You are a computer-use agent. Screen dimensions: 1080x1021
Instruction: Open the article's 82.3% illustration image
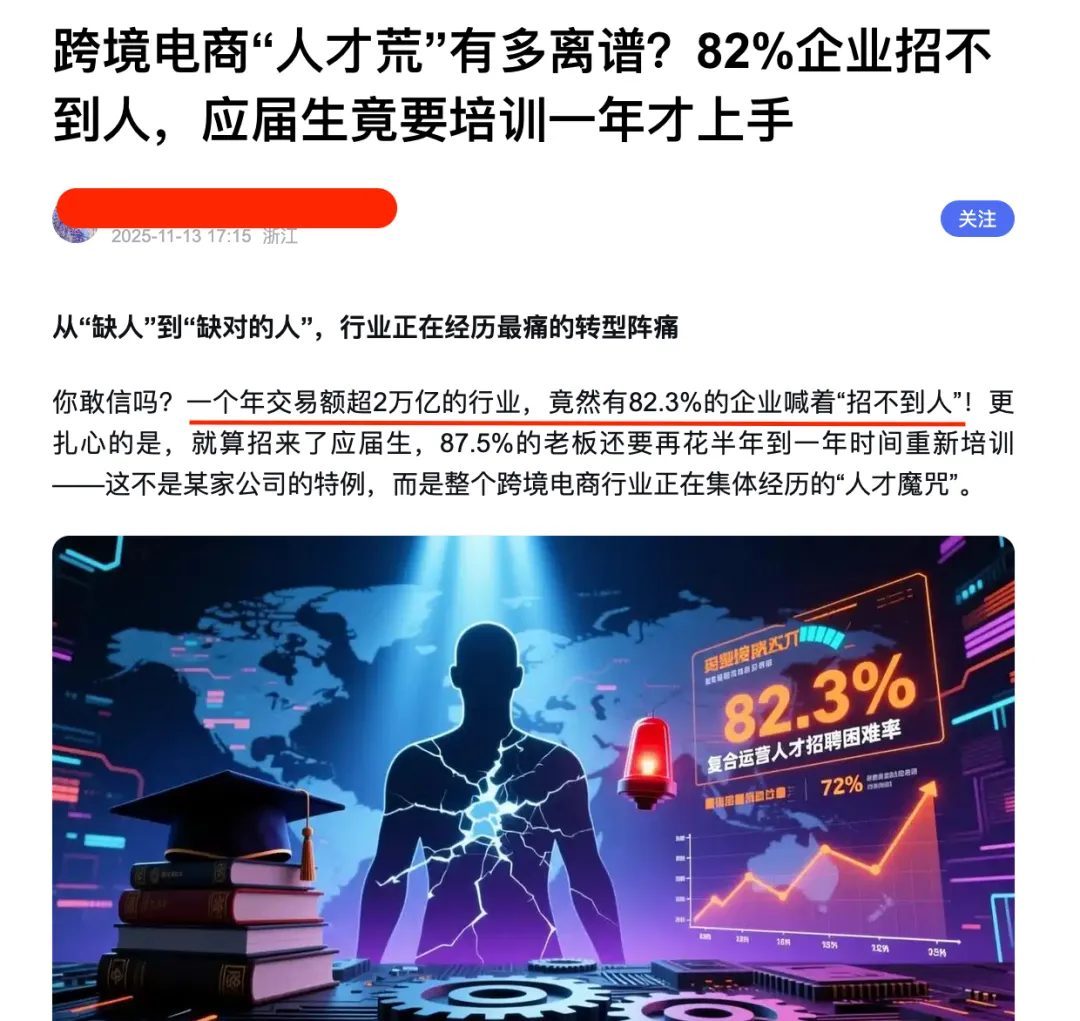[x=533, y=777]
